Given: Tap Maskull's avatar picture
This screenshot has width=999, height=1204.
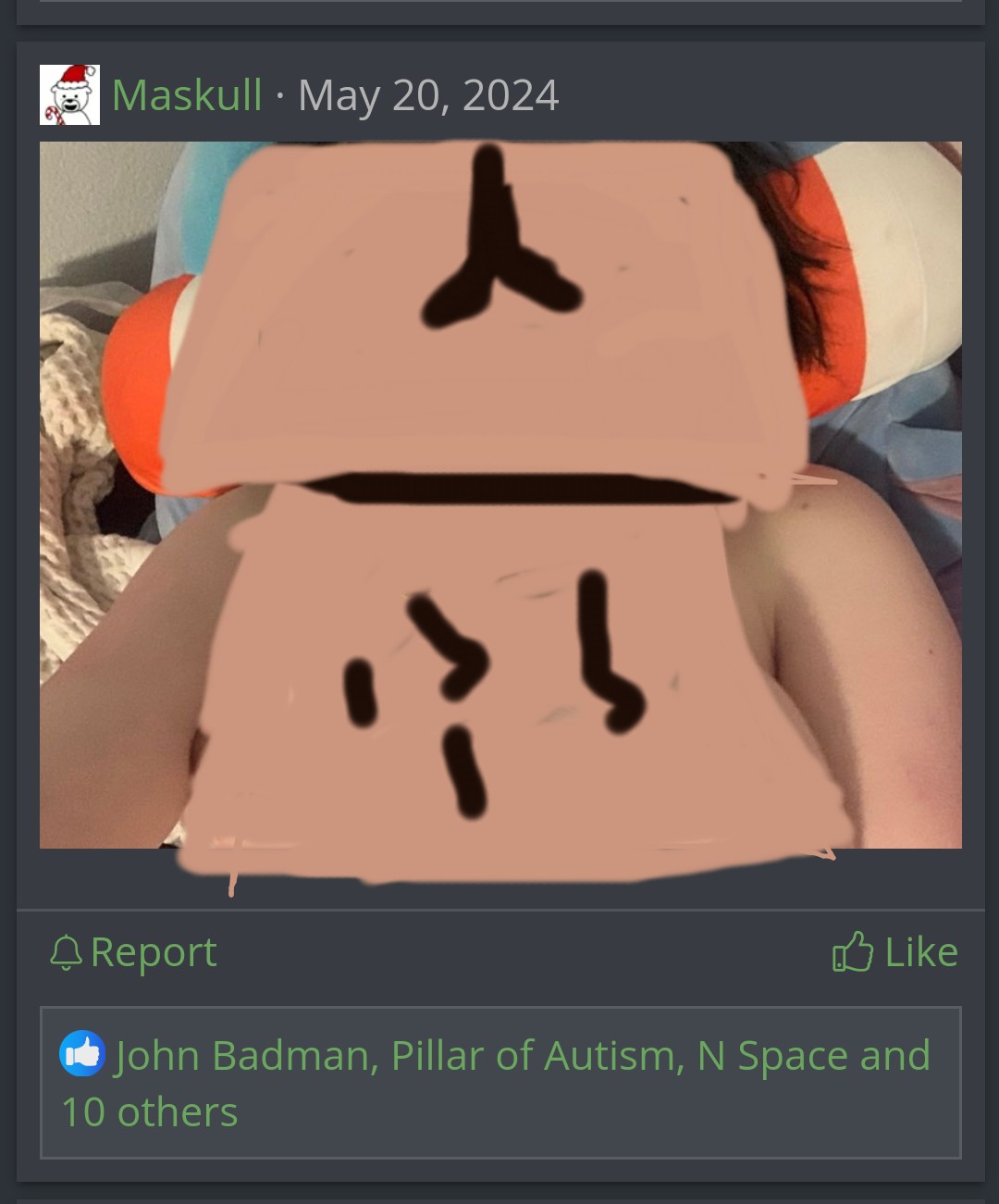Looking at the screenshot, I should click(69, 95).
